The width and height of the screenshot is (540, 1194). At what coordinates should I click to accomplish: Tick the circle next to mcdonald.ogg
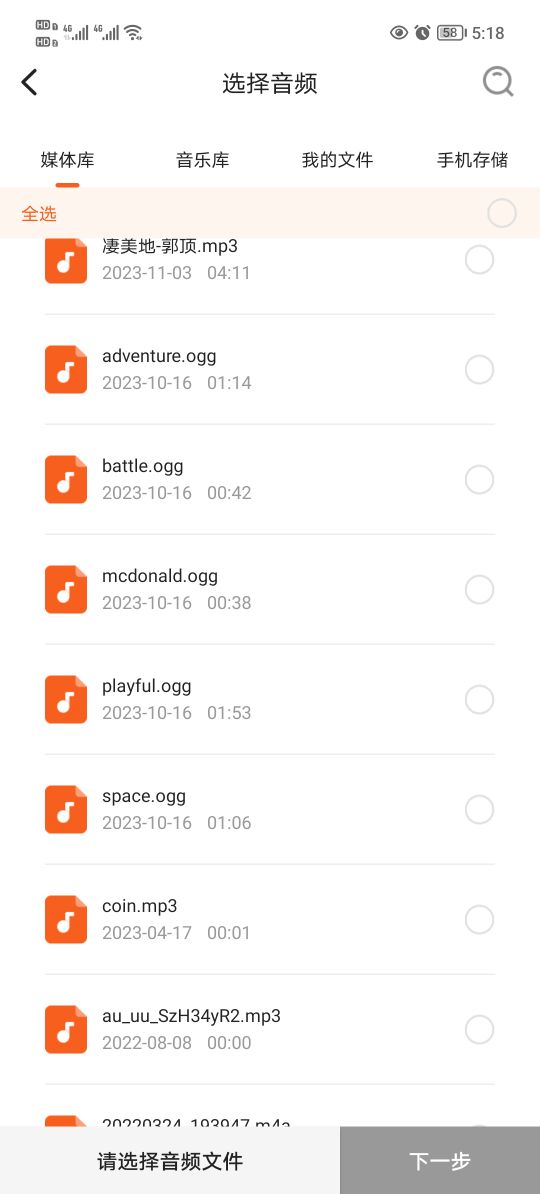pos(479,589)
